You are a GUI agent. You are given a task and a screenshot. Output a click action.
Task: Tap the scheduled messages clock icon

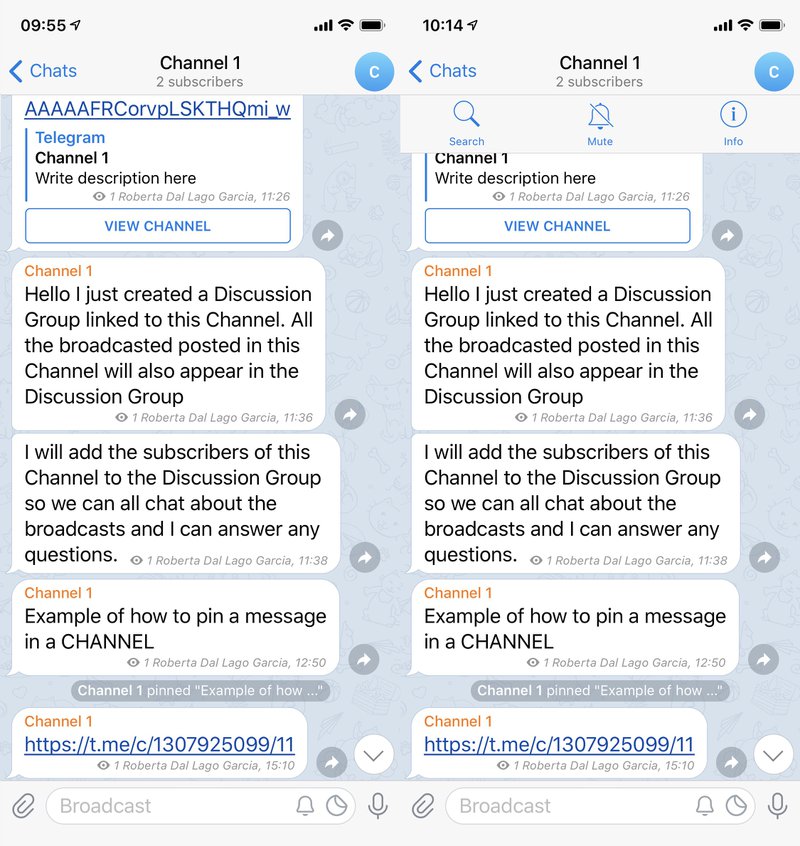[x=336, y=805]
